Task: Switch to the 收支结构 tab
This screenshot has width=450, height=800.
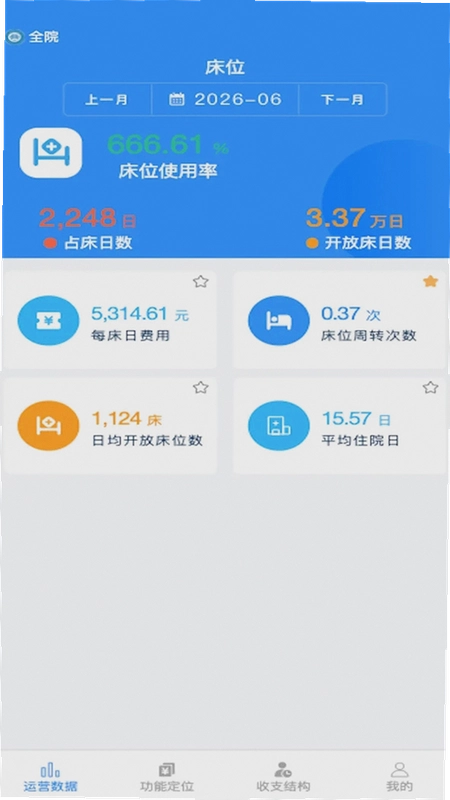Action: point(283,777)
